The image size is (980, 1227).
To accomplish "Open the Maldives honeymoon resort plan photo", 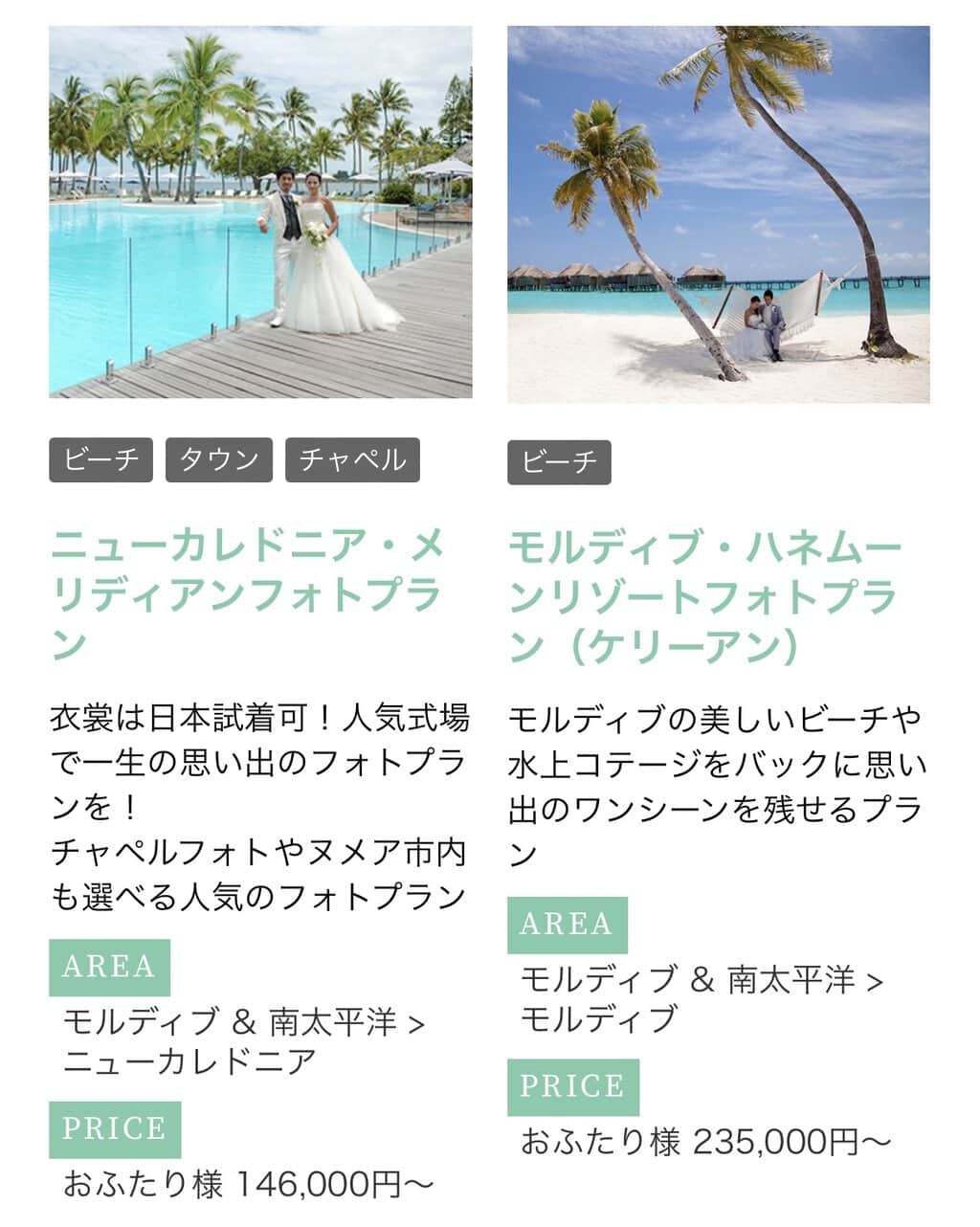I will [x=718, y=214].
